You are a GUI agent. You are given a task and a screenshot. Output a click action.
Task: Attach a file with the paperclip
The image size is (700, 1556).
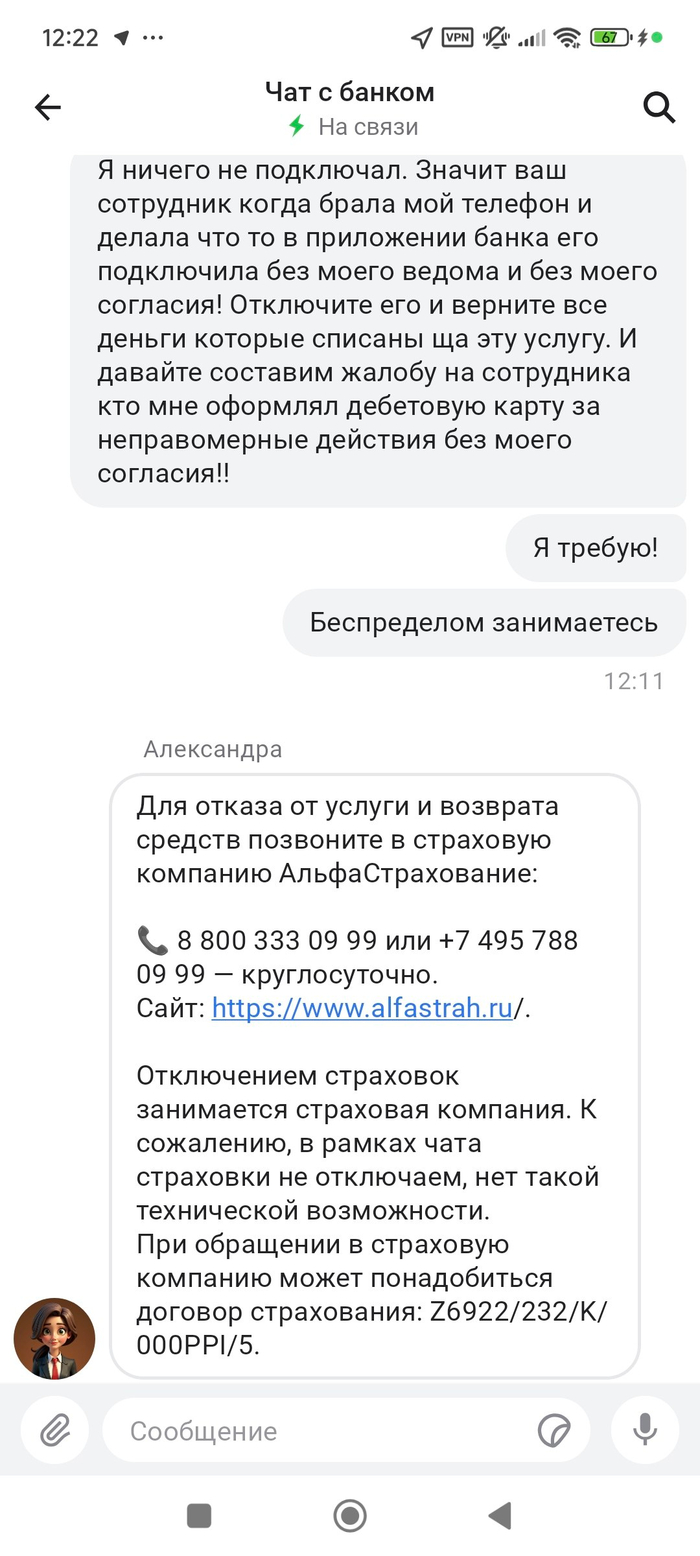[55, 1431]
